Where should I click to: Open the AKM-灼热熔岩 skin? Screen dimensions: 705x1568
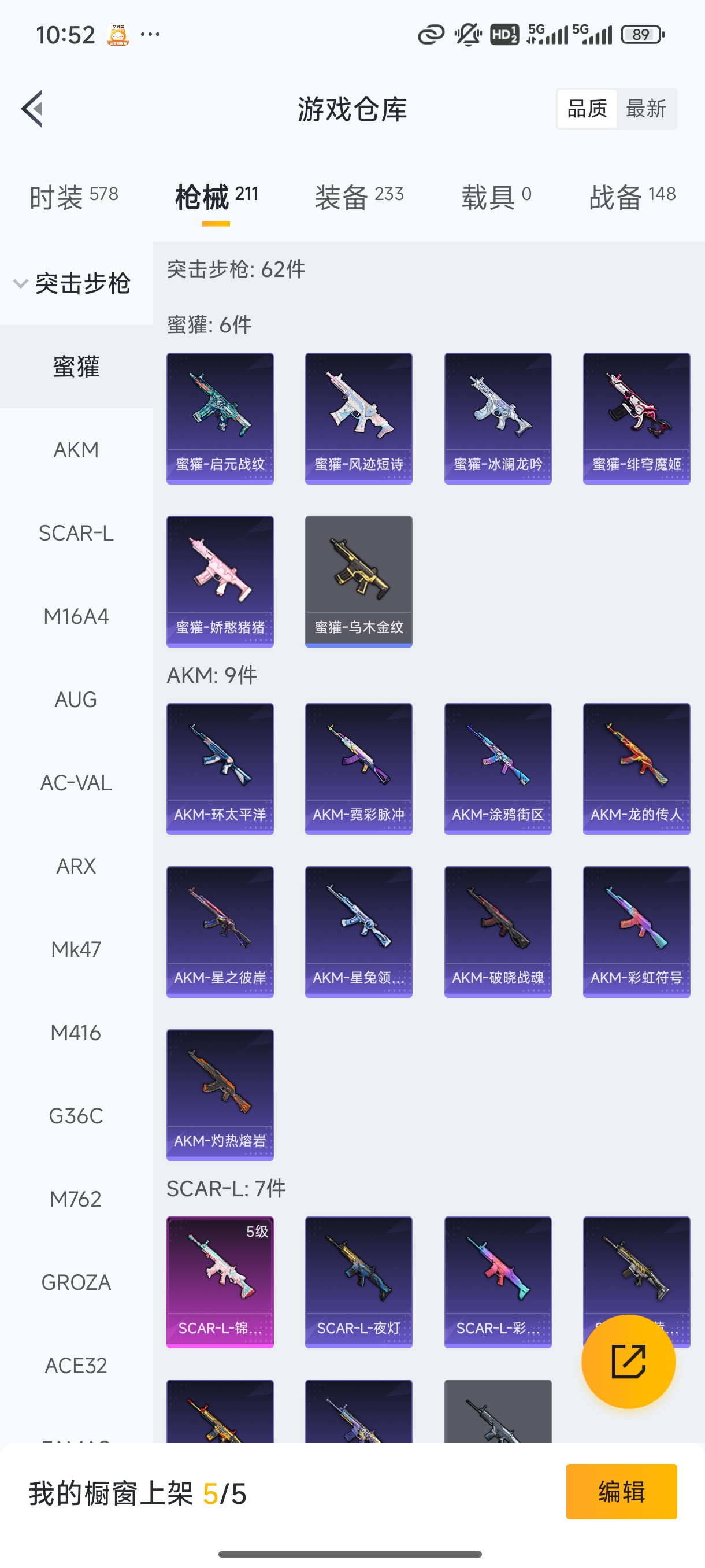(x=220, y=1094)
